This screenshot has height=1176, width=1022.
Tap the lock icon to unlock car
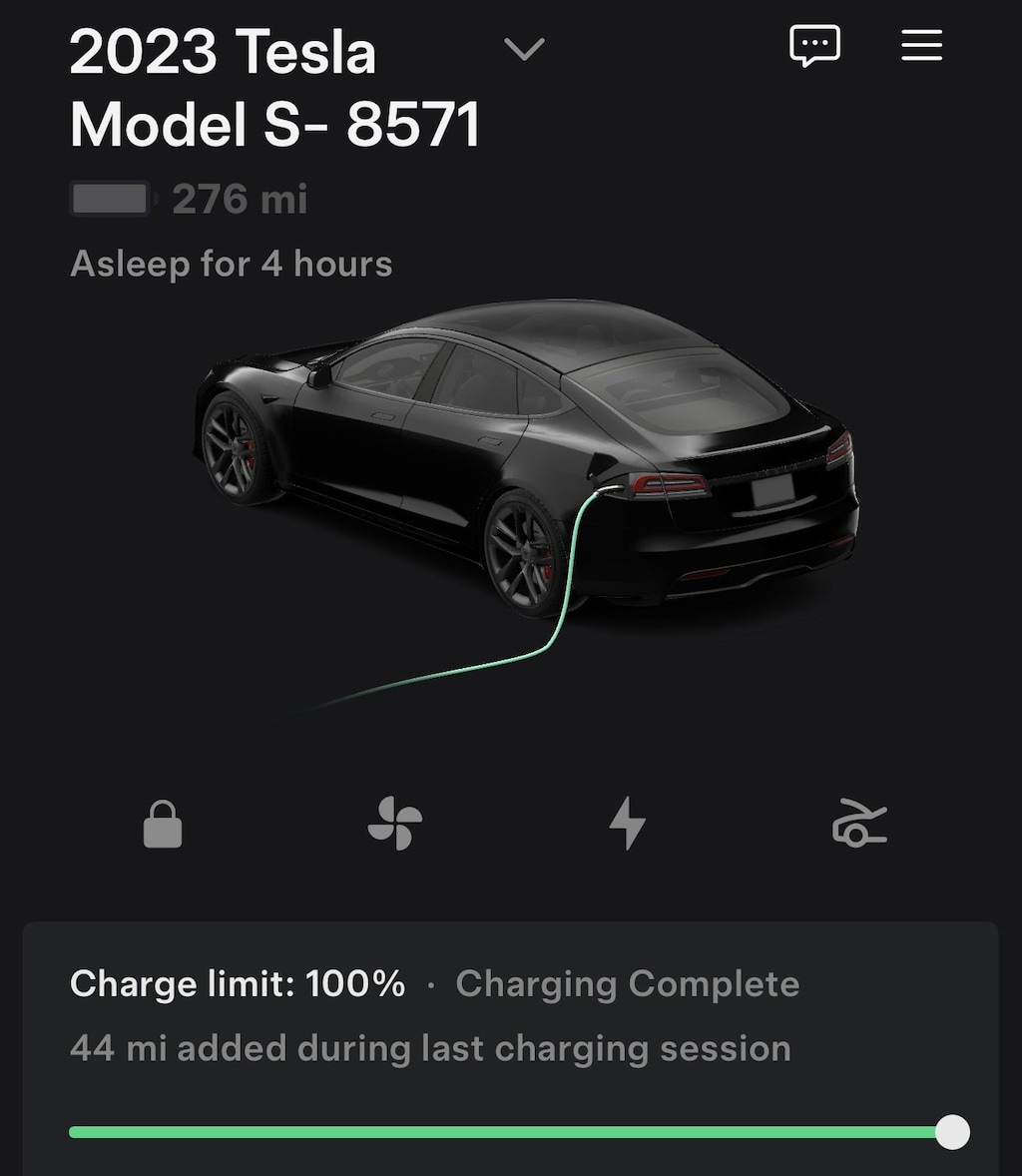163,825
